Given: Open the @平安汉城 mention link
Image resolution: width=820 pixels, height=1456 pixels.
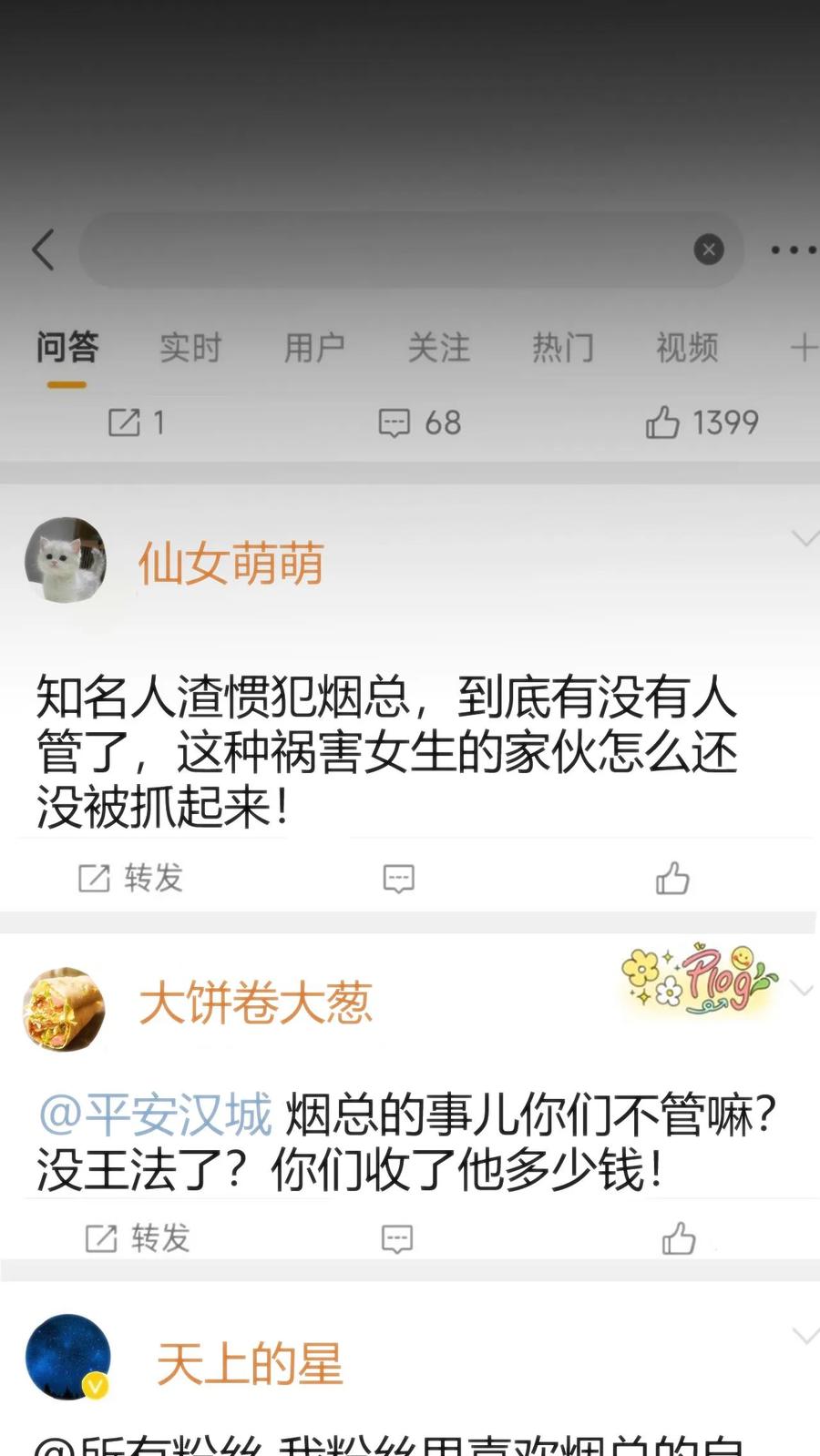Looking at the screenshot, I should tap(155, 1114).
